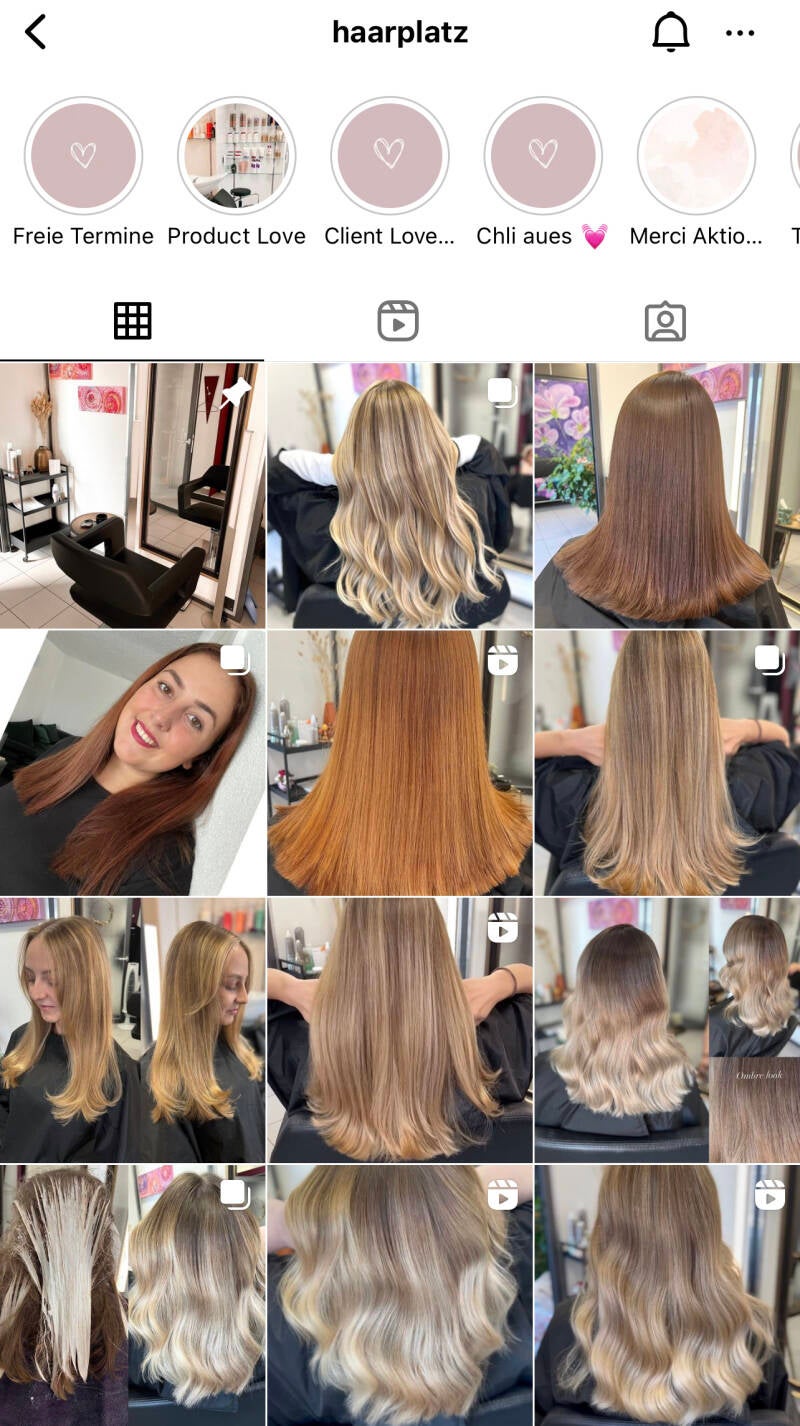
Task: View the Product Love highlight
Action: coord(237,155)
